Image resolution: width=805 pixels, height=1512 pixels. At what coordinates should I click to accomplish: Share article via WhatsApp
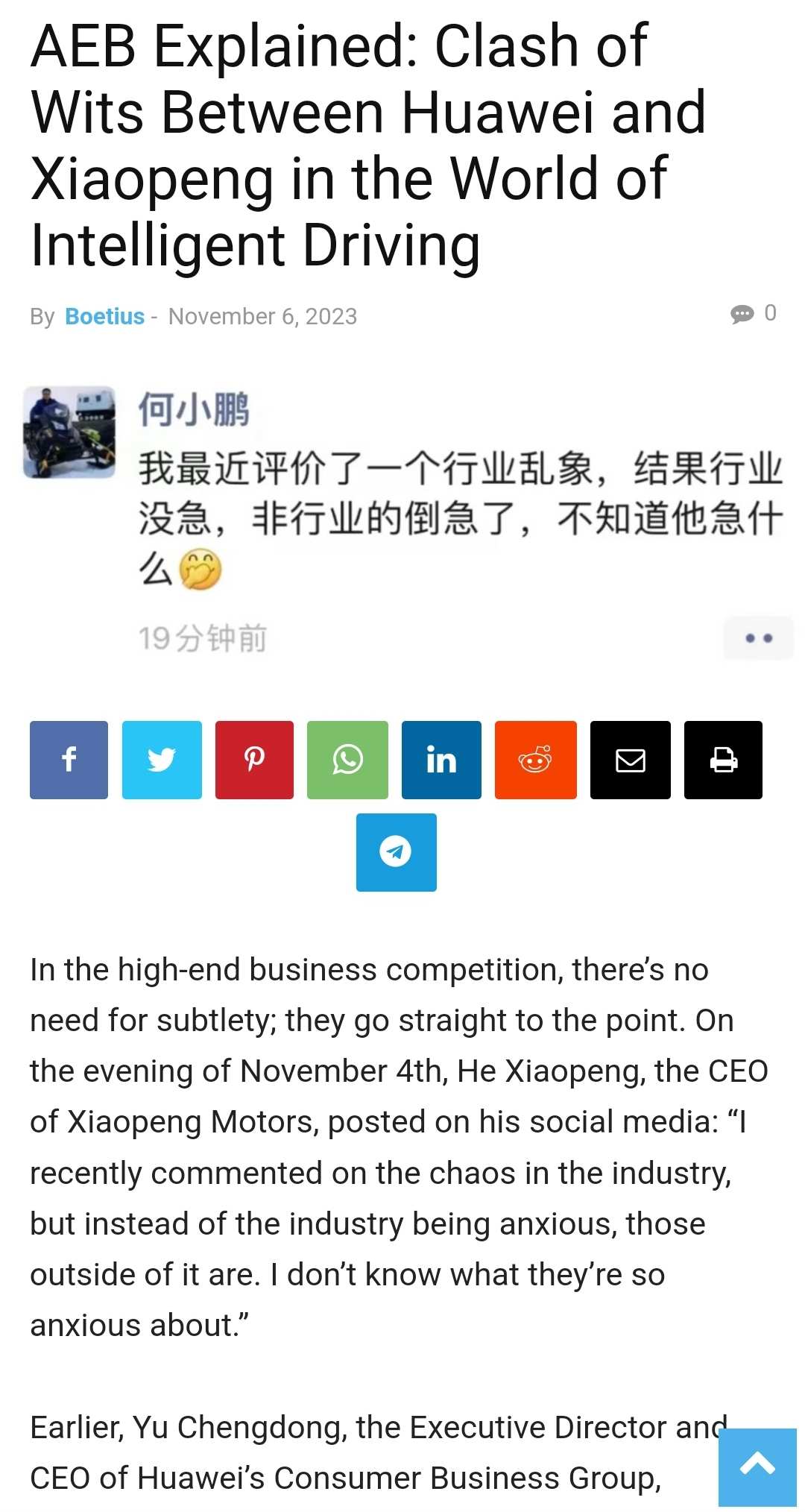click(x=347, y=760)
